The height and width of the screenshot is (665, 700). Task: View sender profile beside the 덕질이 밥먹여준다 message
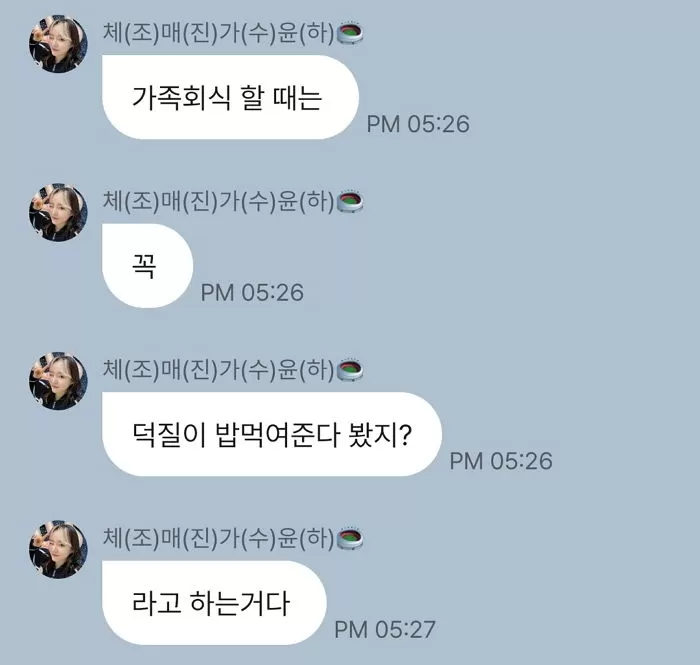[x=57, y=381]
